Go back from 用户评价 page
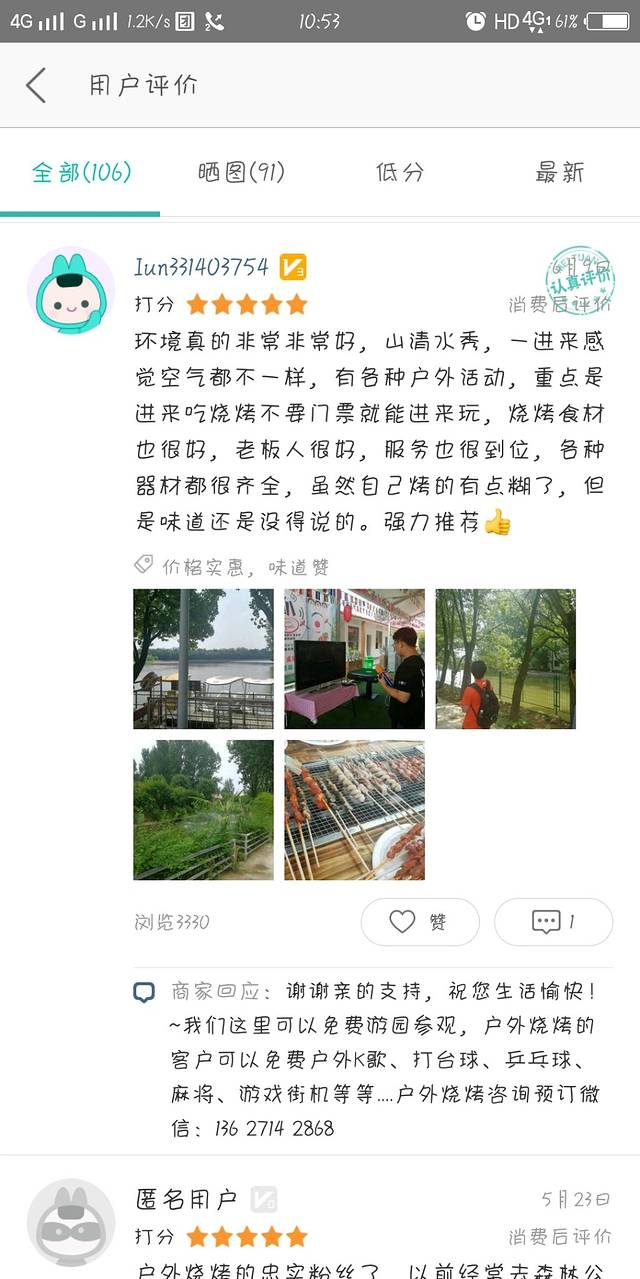 coord(36,86)
